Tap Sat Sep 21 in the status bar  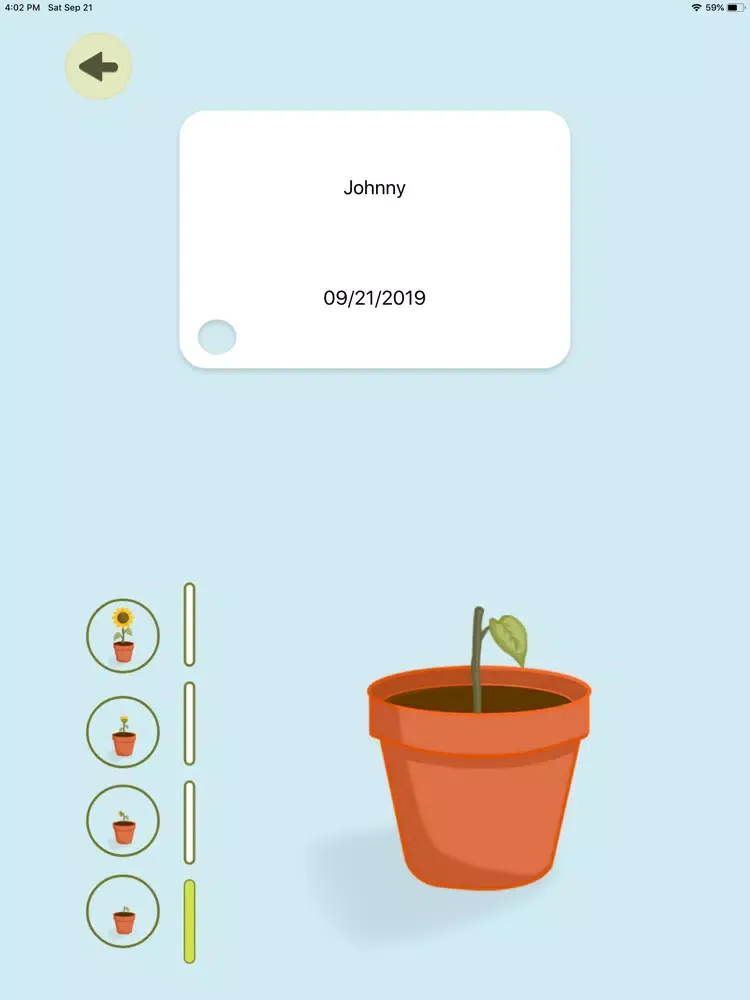[72, 7]
